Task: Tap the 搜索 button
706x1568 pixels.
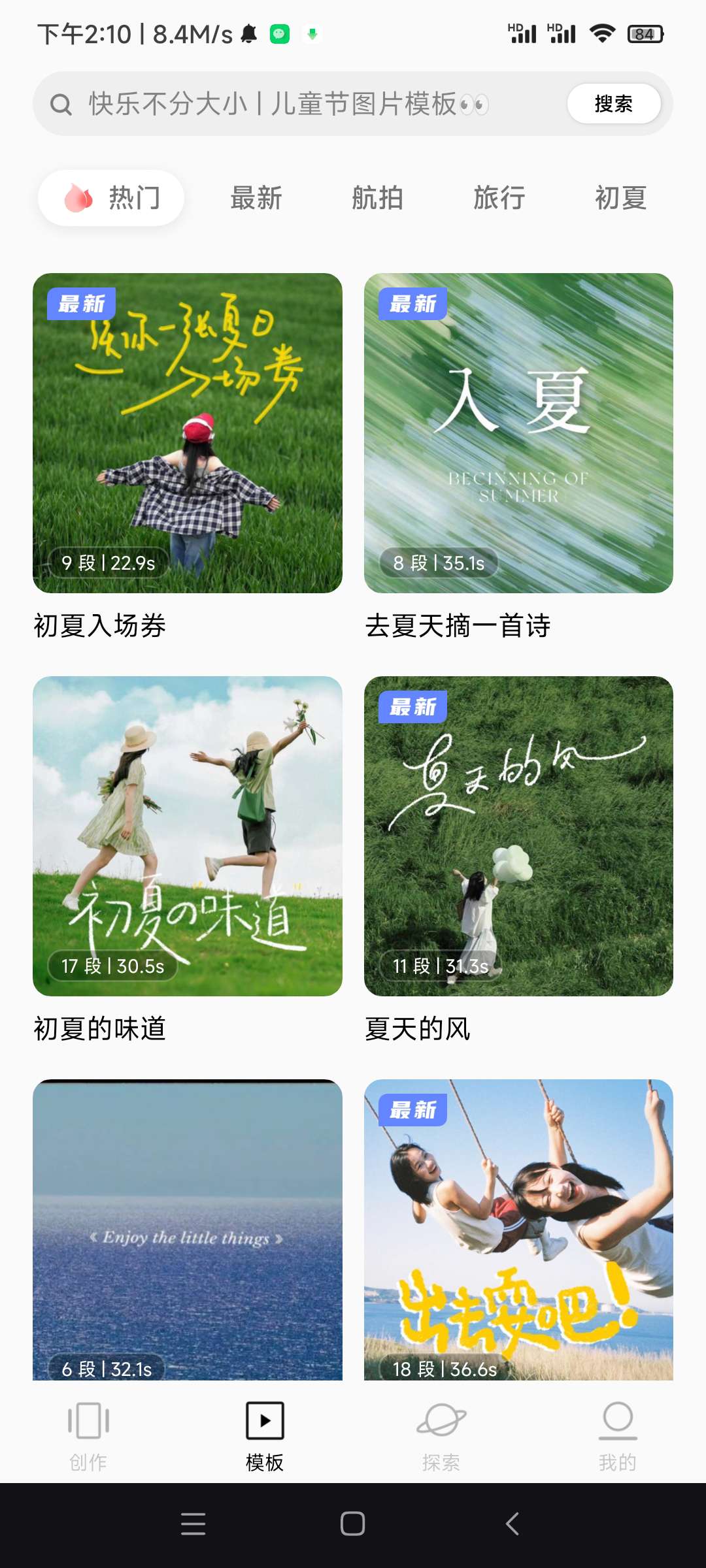Action: pos(613,104)
